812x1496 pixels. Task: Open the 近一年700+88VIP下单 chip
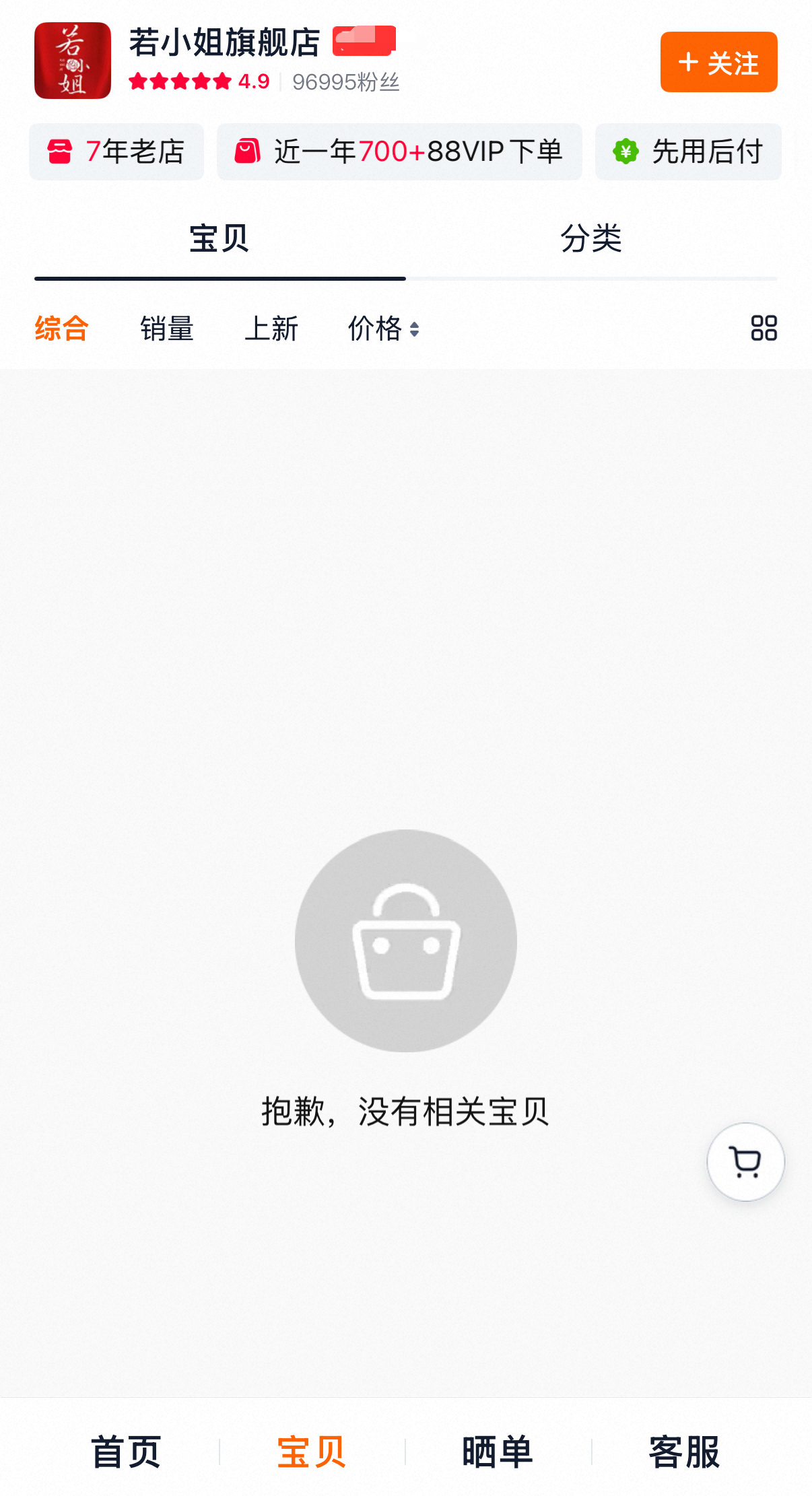click(x=399, y=151)
